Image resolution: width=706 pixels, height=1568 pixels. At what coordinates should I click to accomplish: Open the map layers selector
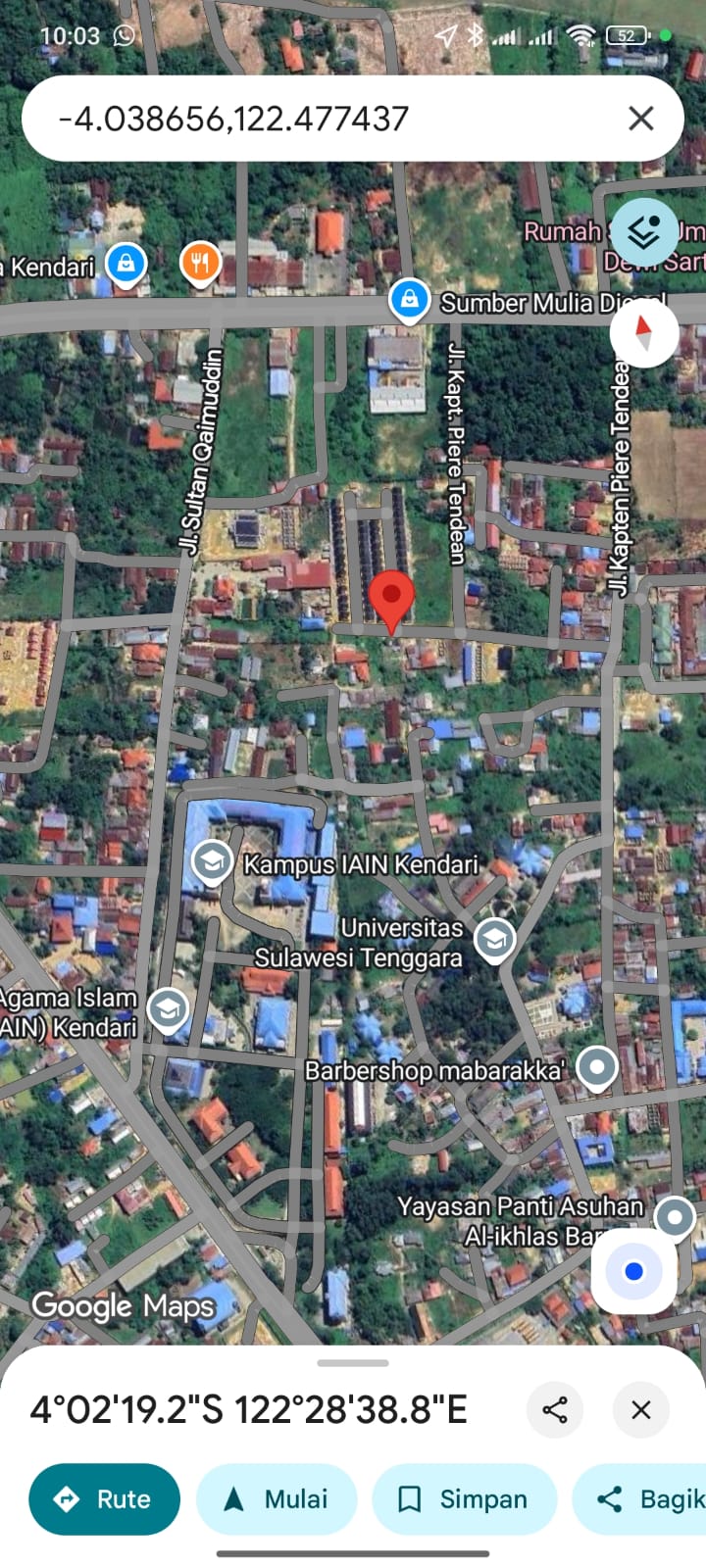(x=643, y=232)
